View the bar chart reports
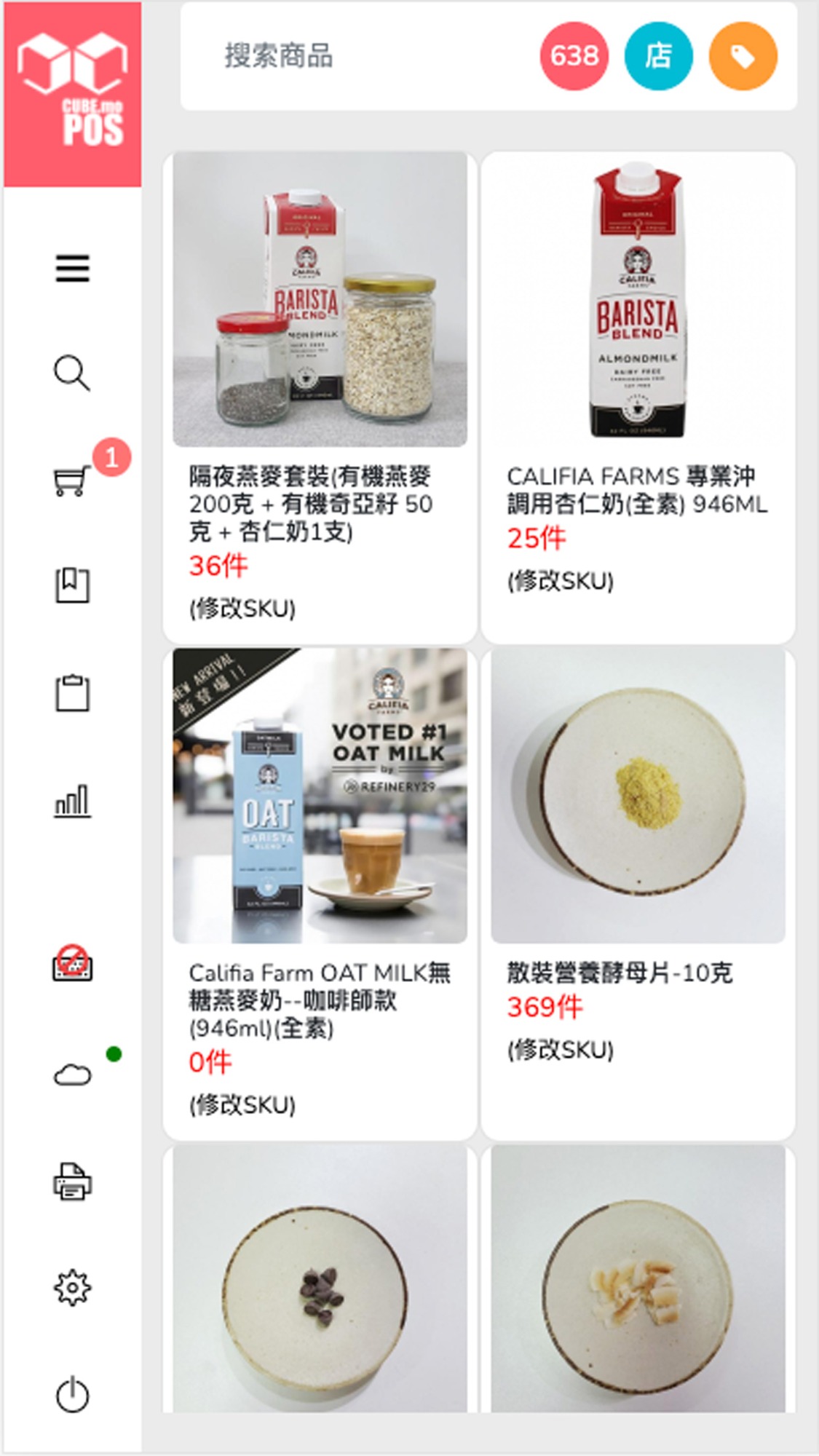The width and height of the screenshot is (819, 1456). (x=72, y=801)
